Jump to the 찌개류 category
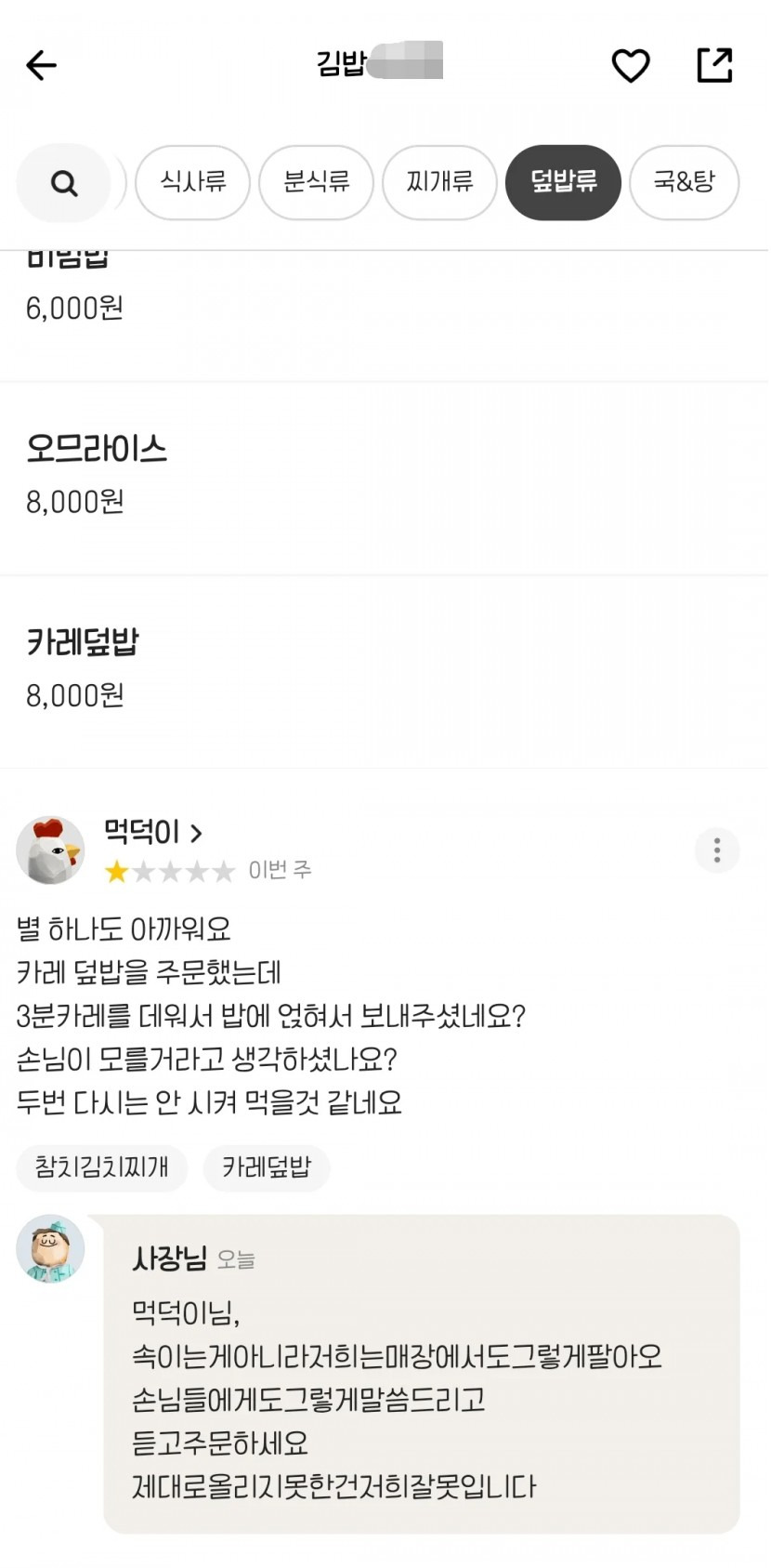The height and width of the screenshot is (1568, 771). (439, 182)
